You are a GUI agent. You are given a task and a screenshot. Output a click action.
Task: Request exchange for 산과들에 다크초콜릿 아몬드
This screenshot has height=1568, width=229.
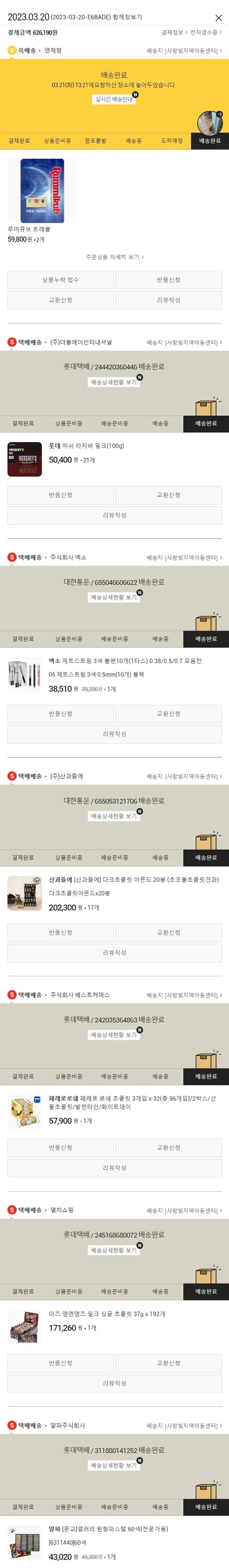[168, 933]
